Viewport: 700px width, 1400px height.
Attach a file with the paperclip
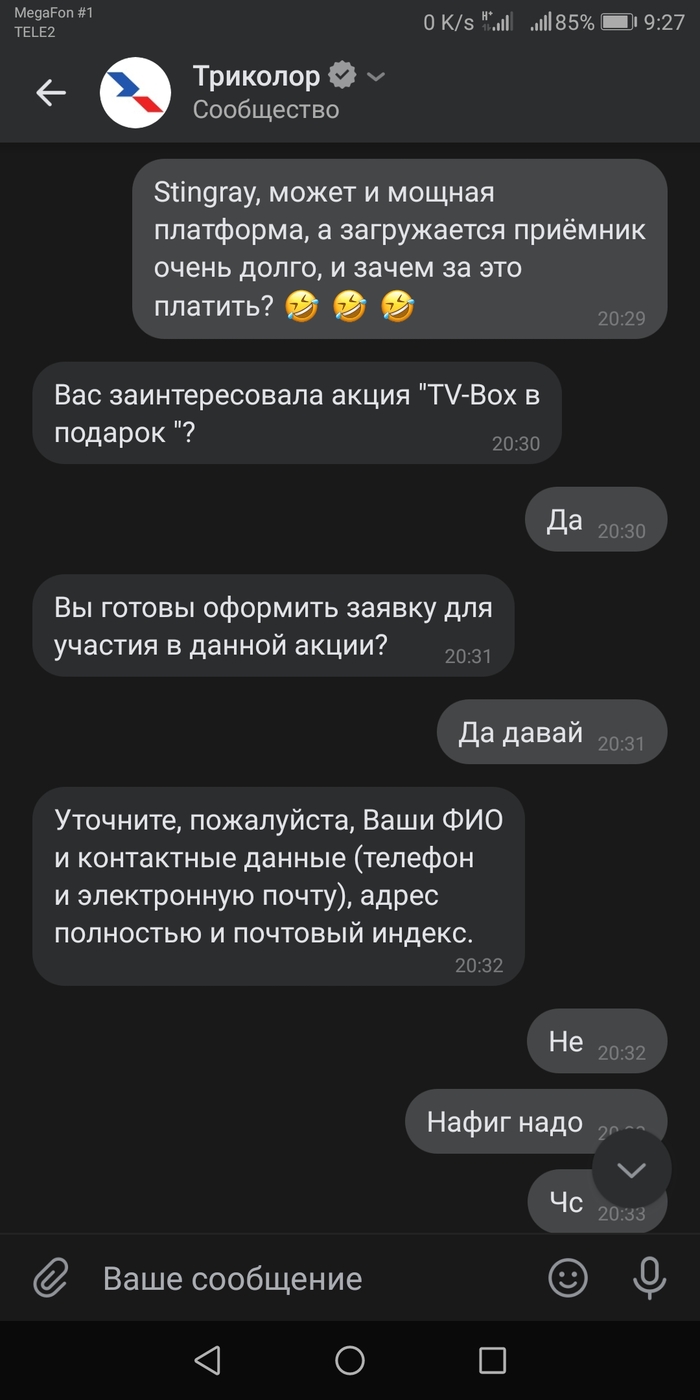51,1278
